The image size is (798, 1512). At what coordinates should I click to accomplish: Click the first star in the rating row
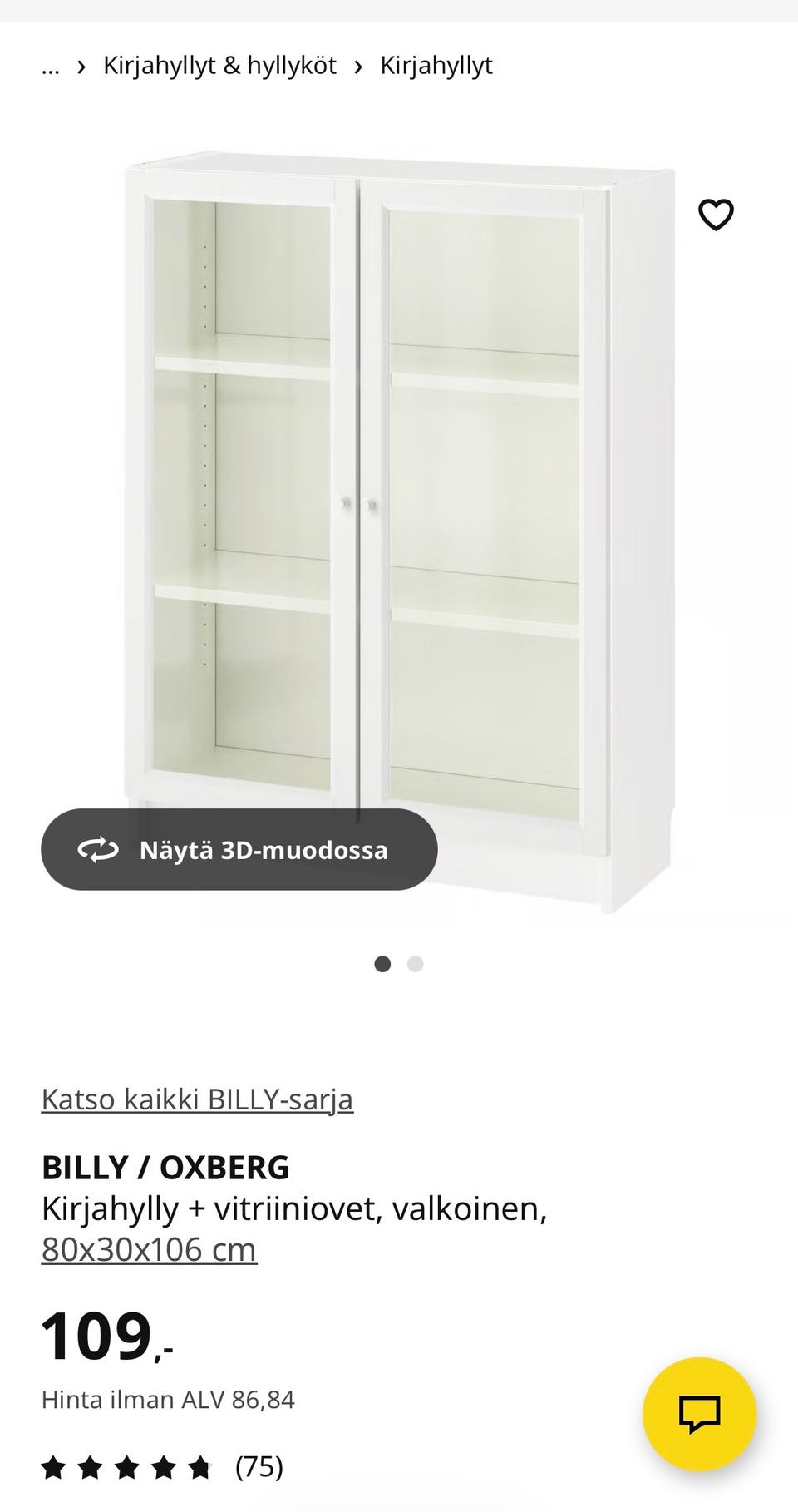(x=54, y=1468)
